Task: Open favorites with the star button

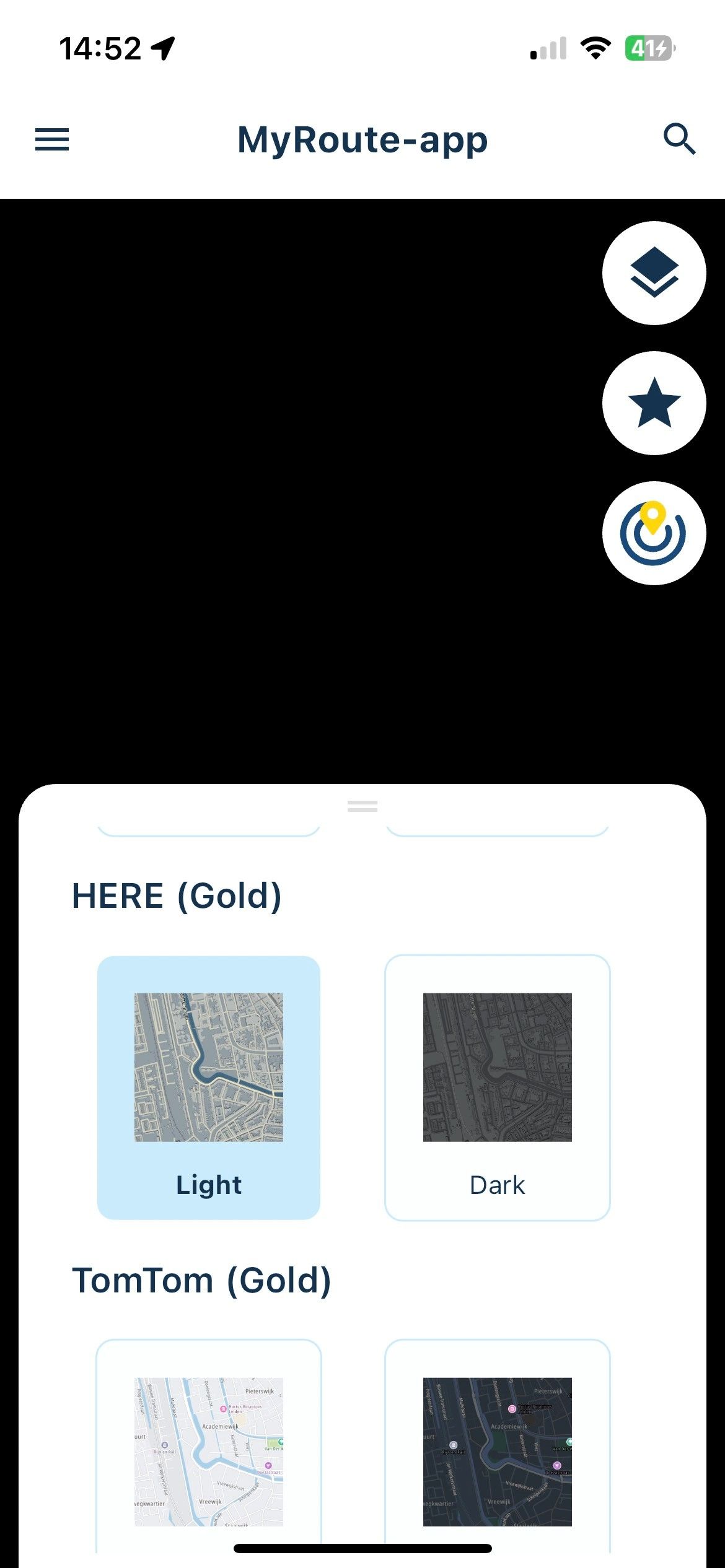Action: point(654,403)
